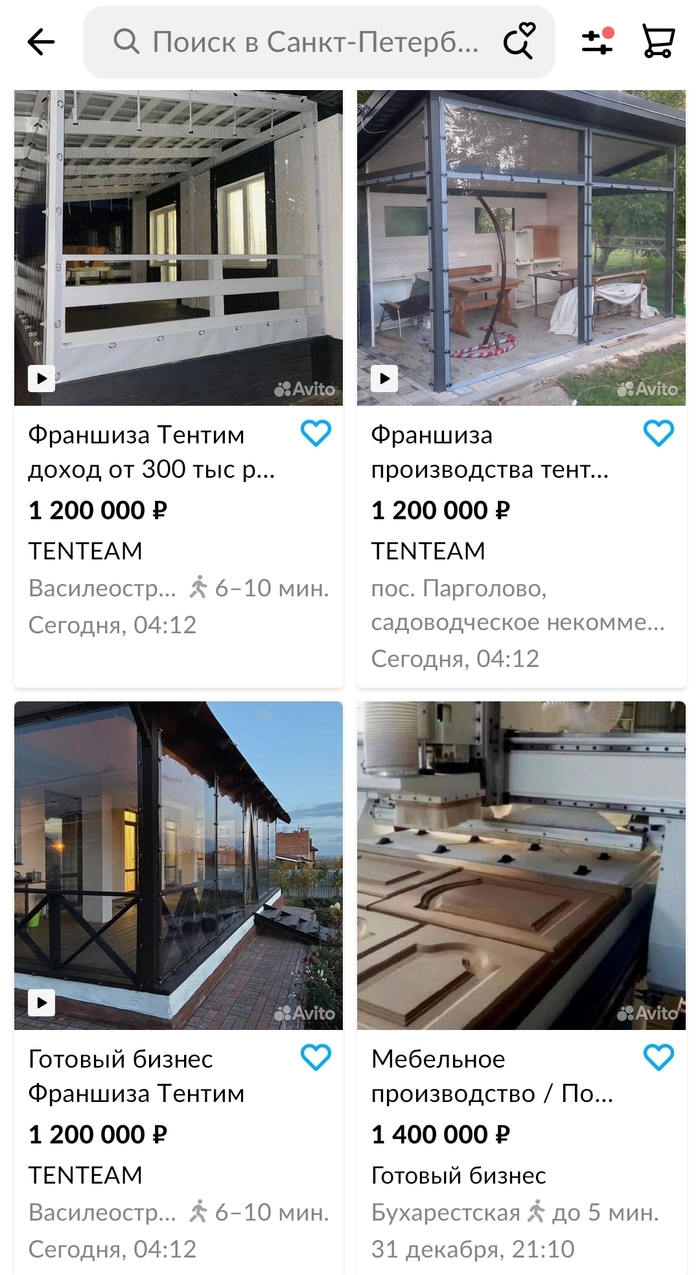Open the shopping cart

click(x=658, y=42)
